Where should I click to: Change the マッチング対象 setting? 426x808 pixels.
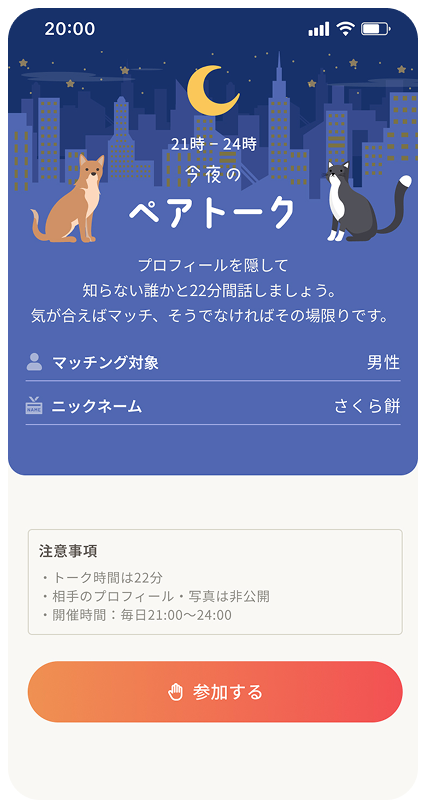click(x=213, y=363)
